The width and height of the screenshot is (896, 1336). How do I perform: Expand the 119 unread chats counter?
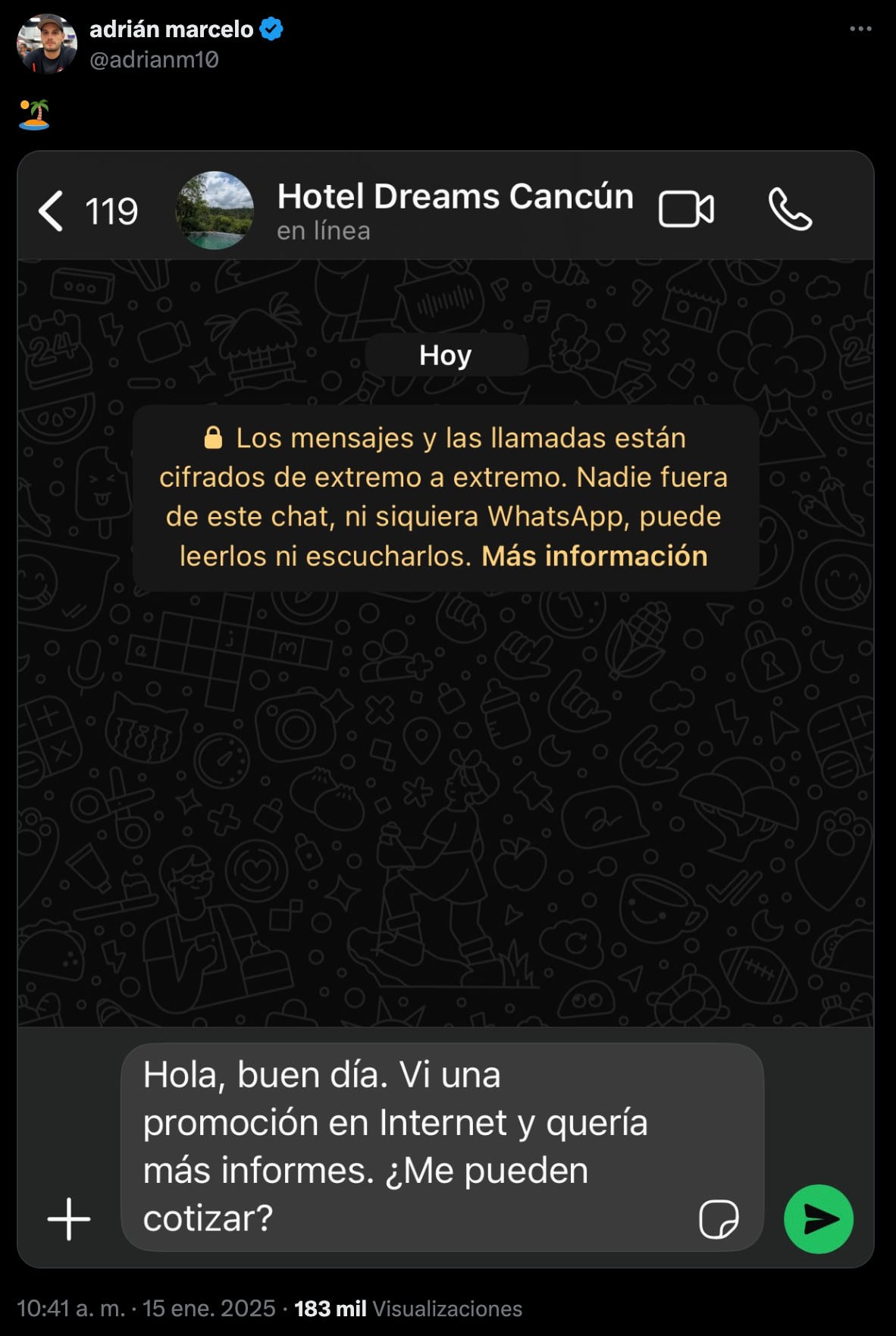[x=112, y=210]
